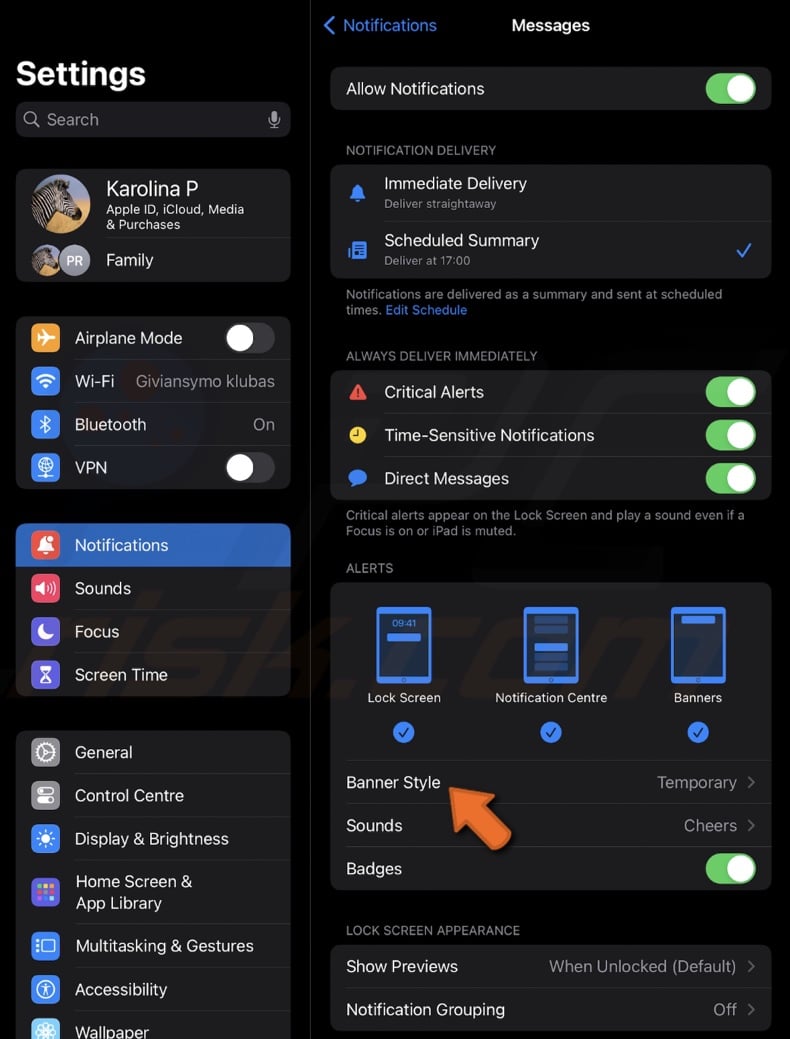Tap the Edit Schedule link

point(426,310)
